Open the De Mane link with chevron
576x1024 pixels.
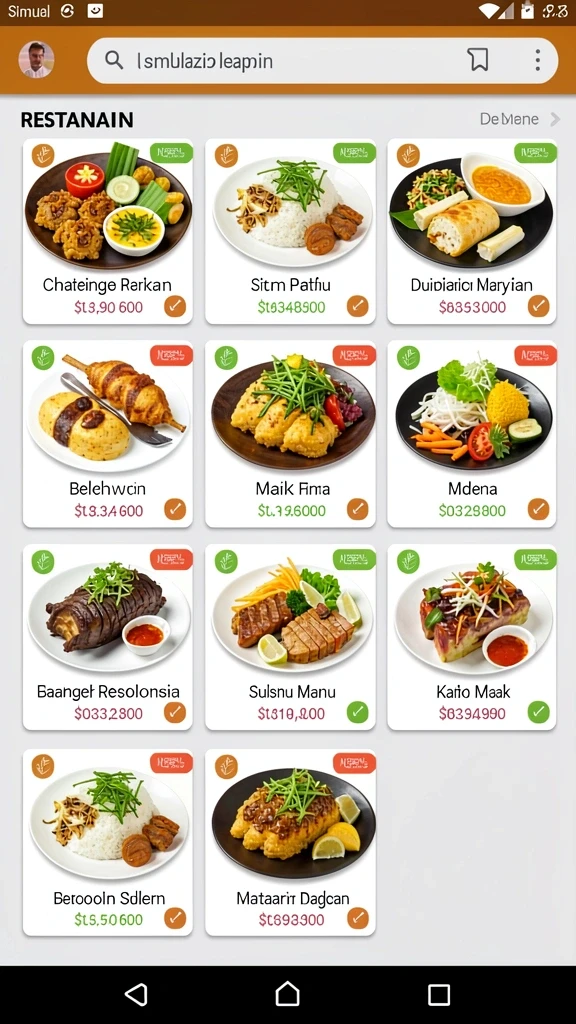tap(520, 119)
